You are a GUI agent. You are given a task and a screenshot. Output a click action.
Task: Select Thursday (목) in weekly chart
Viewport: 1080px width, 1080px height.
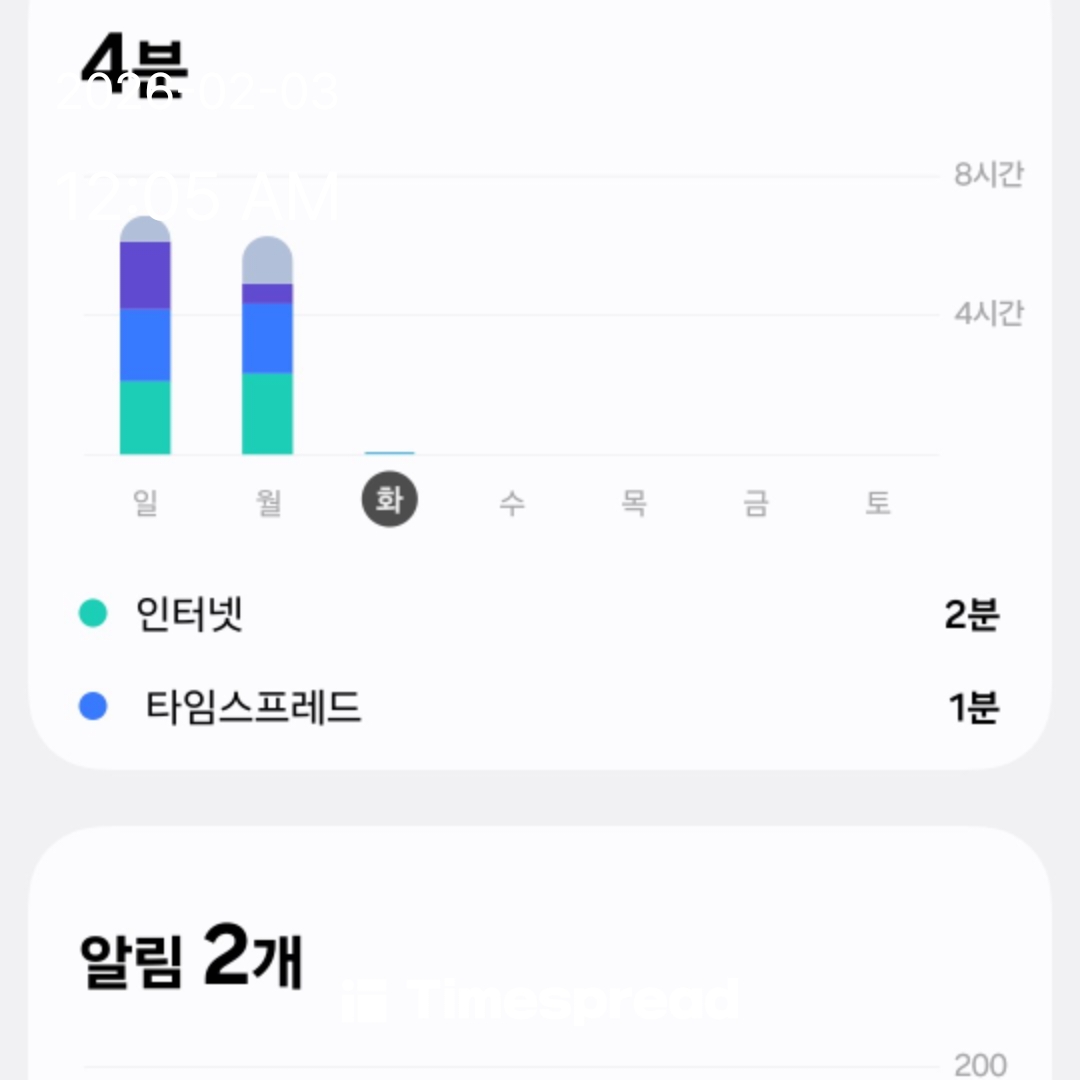pyautogui.click(x=633, y=503)
